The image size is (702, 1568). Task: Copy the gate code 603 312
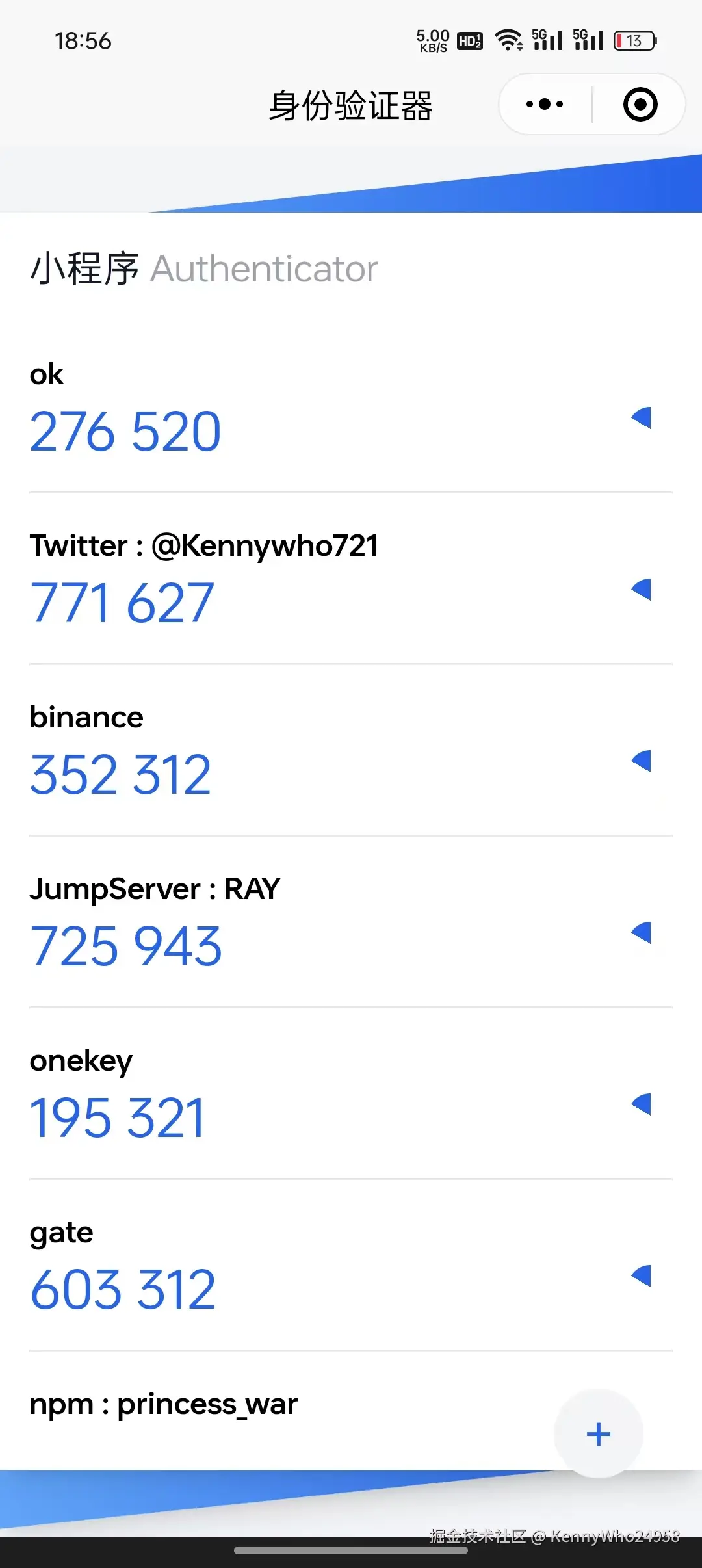[123, 1290]
